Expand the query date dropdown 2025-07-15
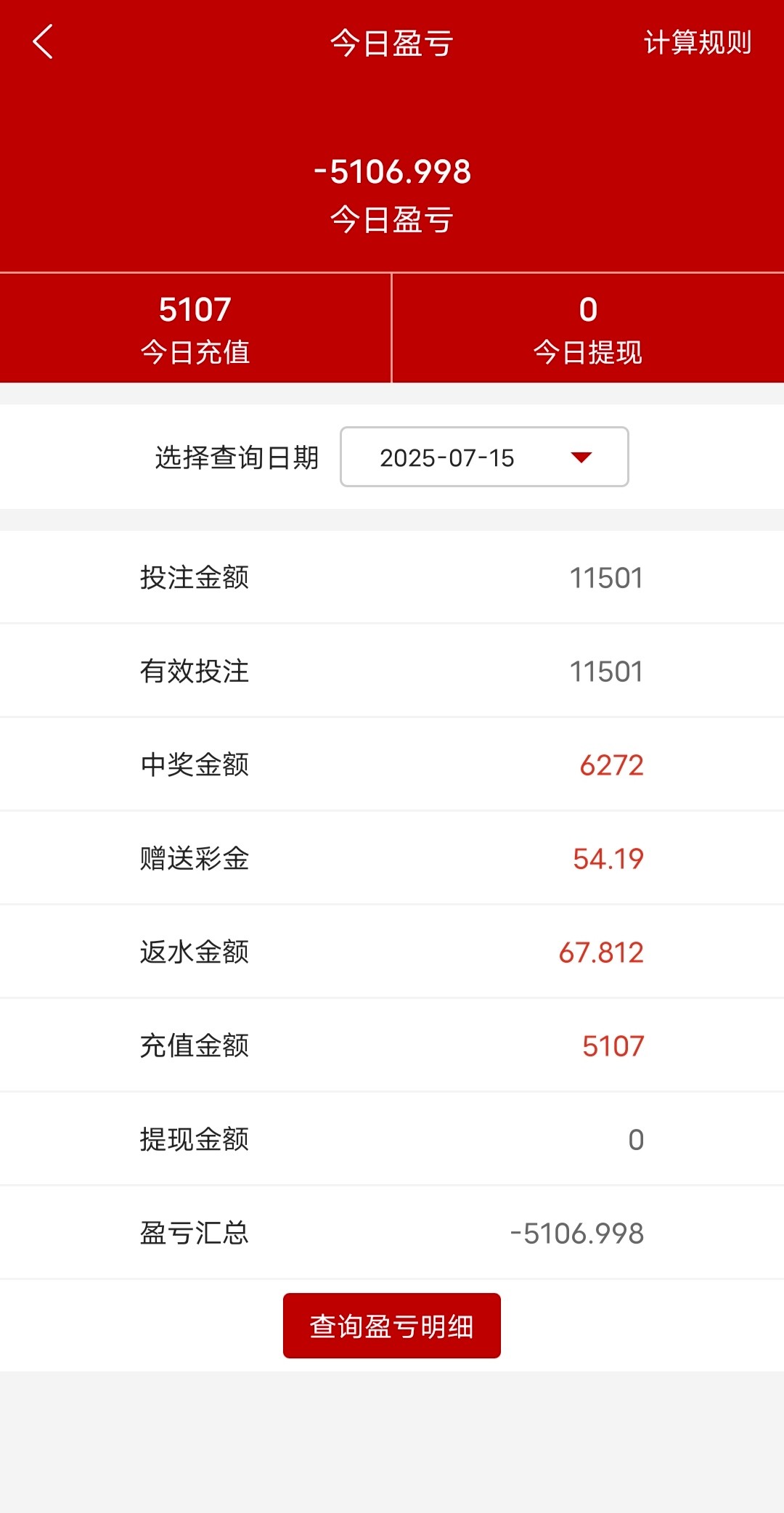This screenshot has width=784, height=1513. pos(484,457)
